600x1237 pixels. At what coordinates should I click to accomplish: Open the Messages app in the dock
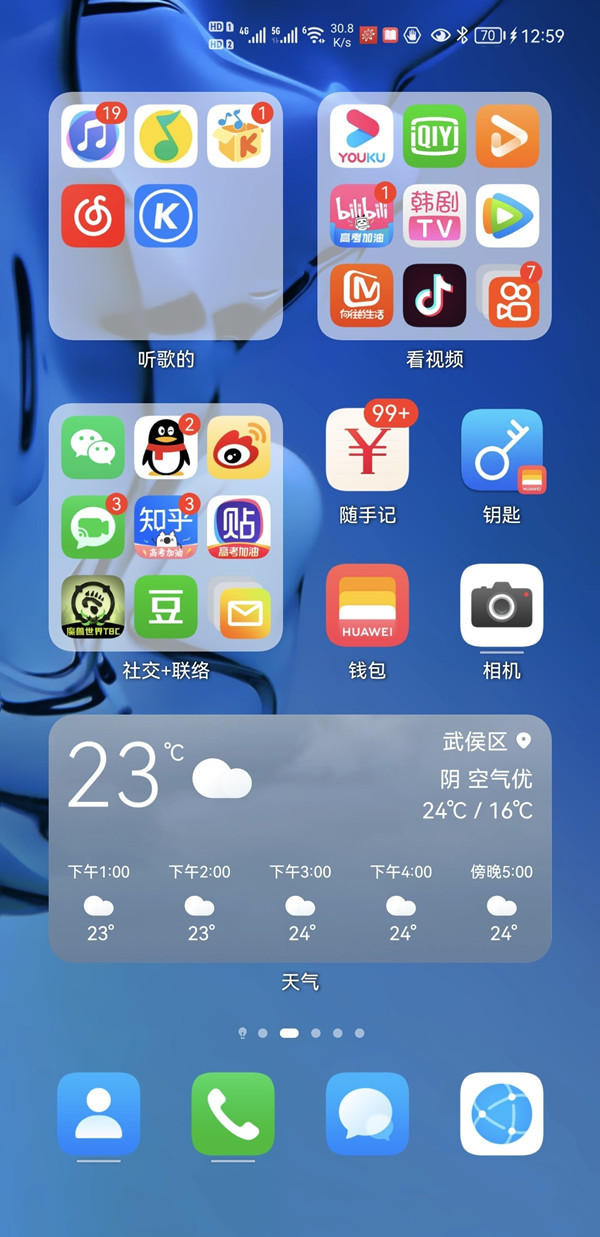coord(367,1113)
